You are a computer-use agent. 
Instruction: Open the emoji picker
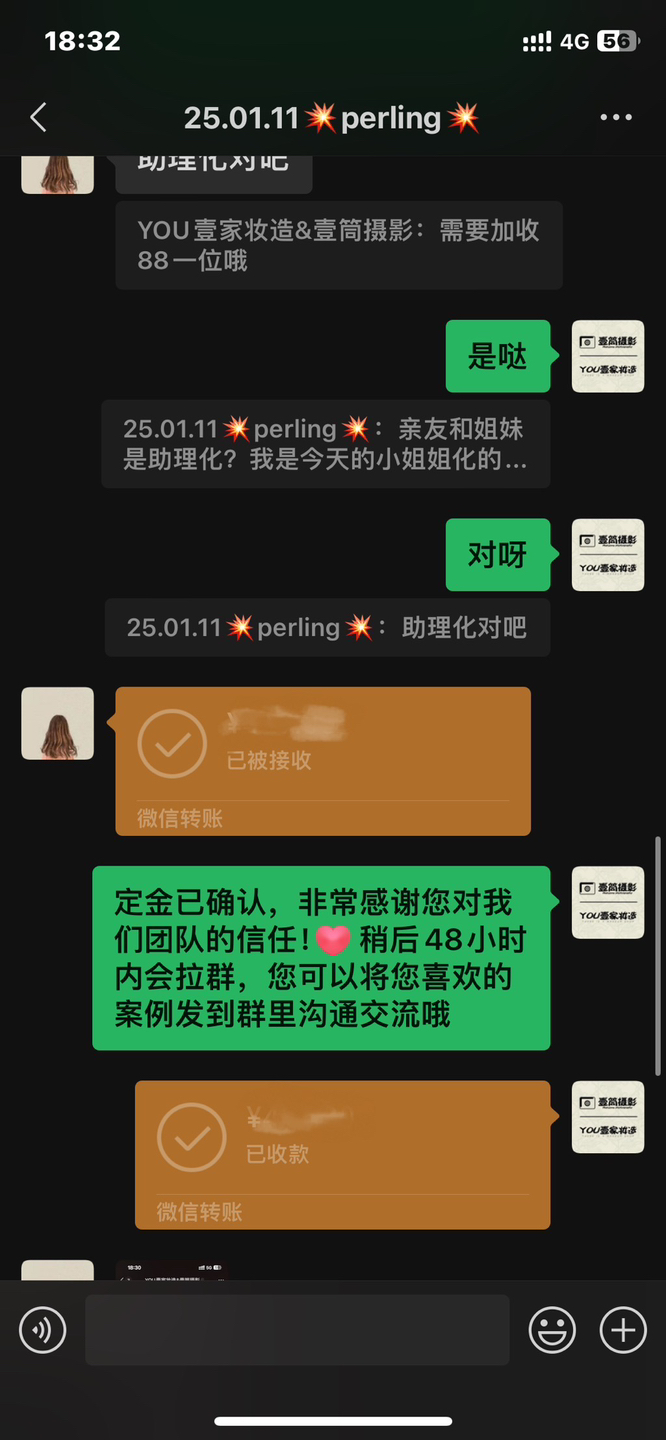pyautogui.click(x=552, y=1330)
